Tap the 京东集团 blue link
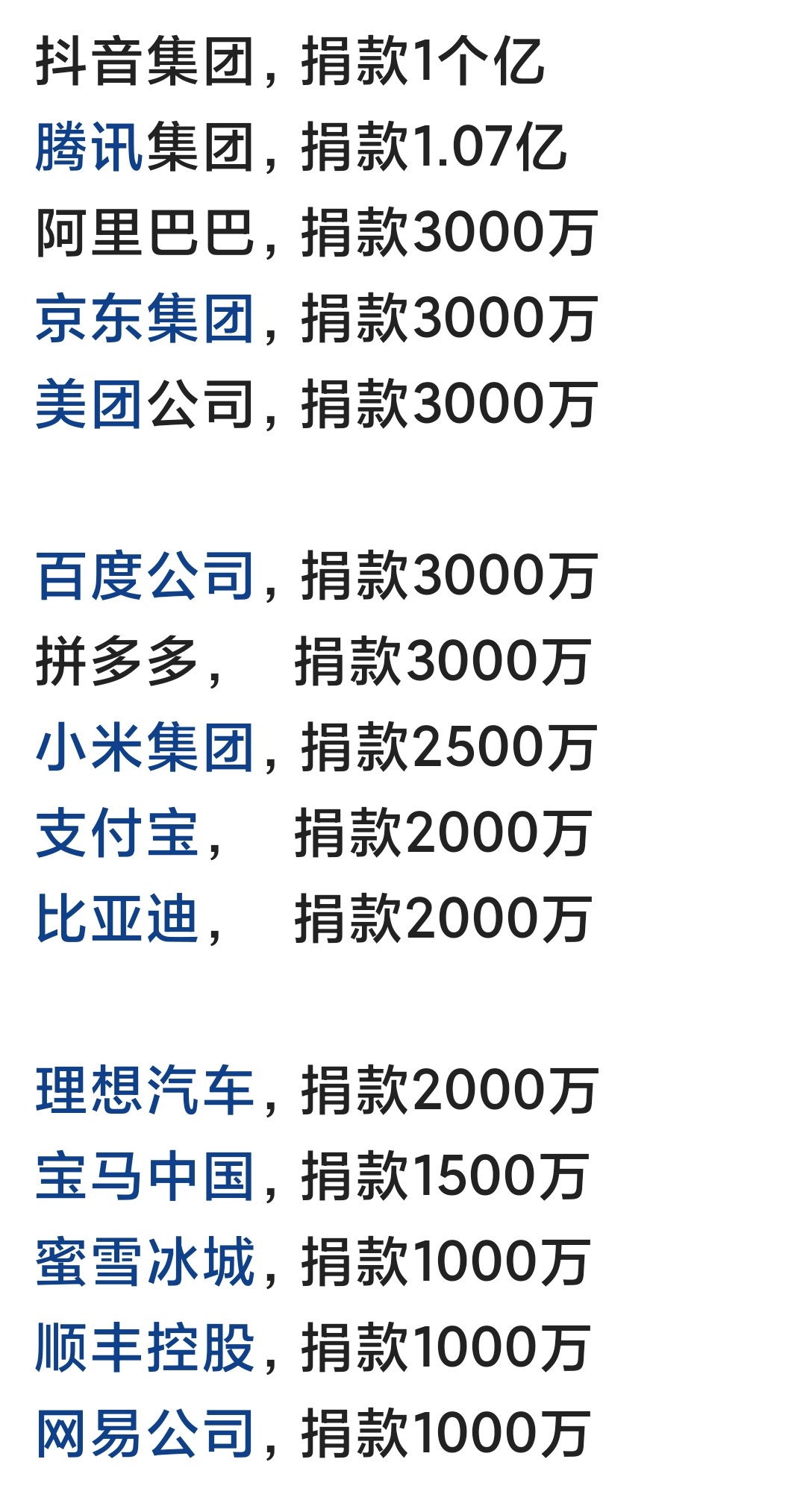 (x=146, y=319)
